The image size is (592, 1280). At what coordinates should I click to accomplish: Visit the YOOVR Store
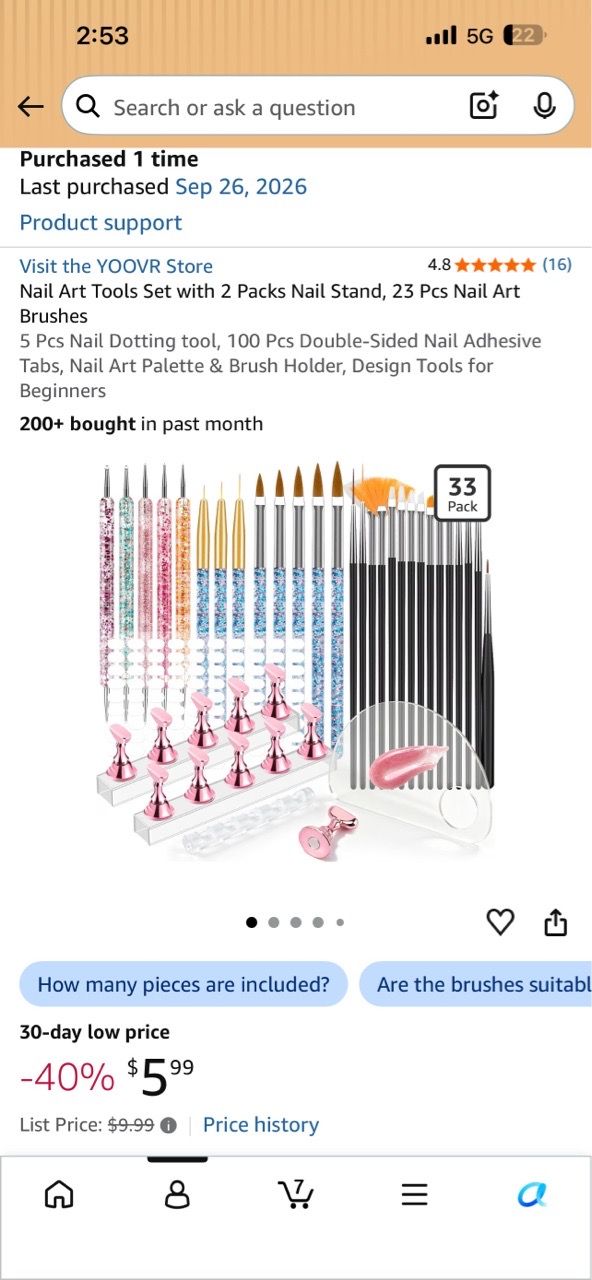[x=116, y=266]
